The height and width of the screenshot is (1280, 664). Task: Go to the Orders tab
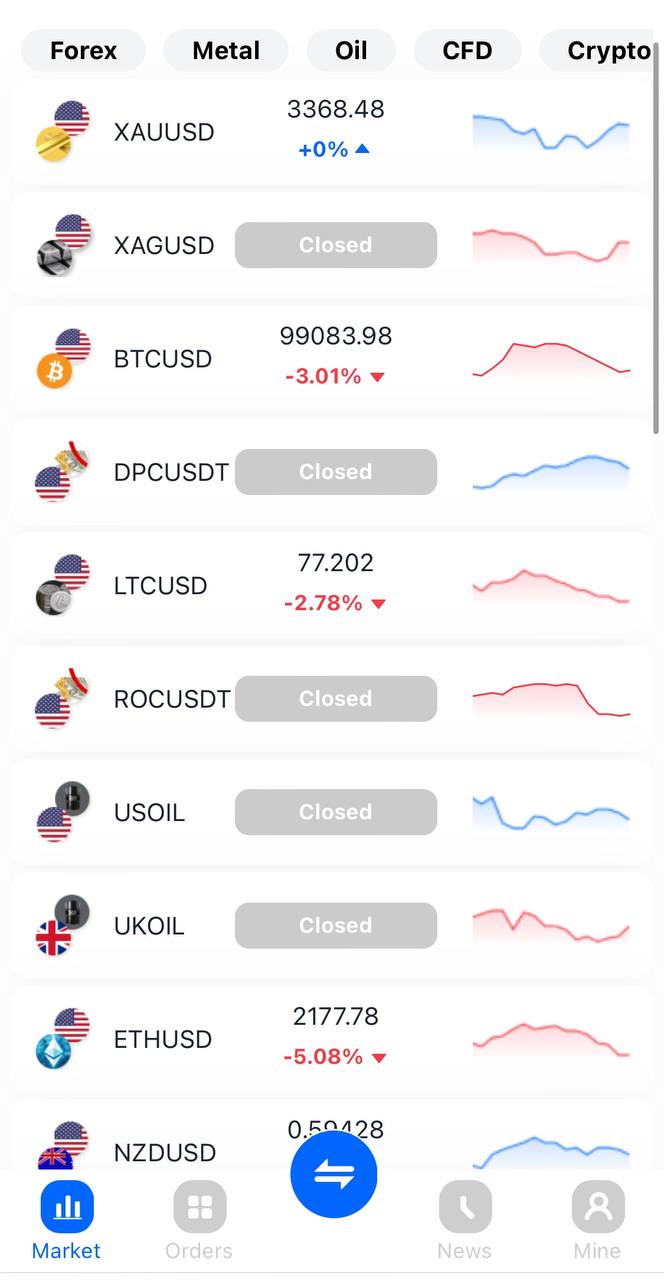[x=199, y=1222]
